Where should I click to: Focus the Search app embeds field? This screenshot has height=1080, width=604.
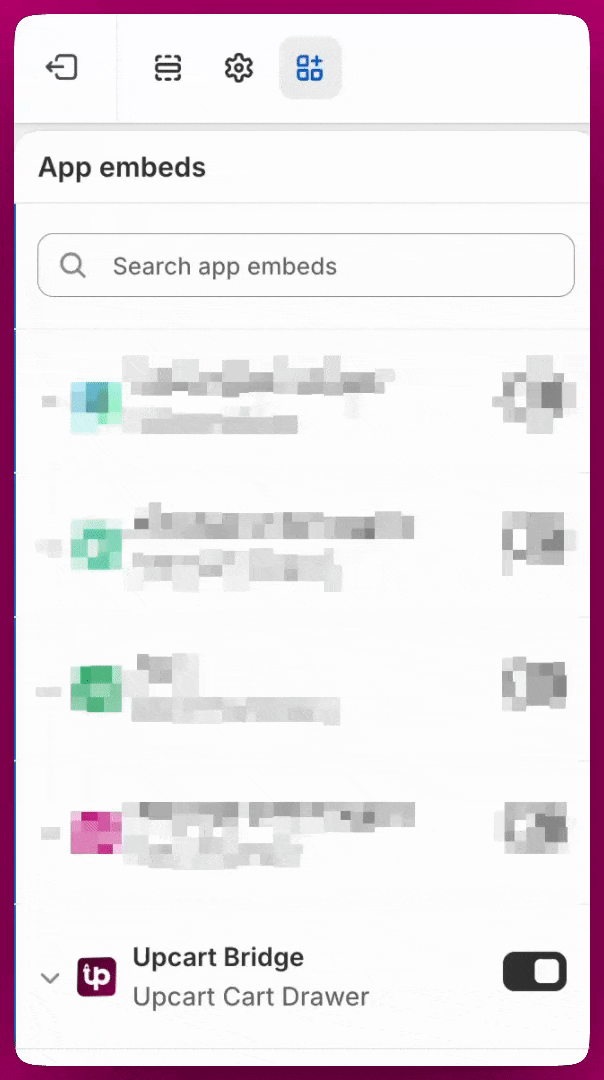(x=306, y=266)
